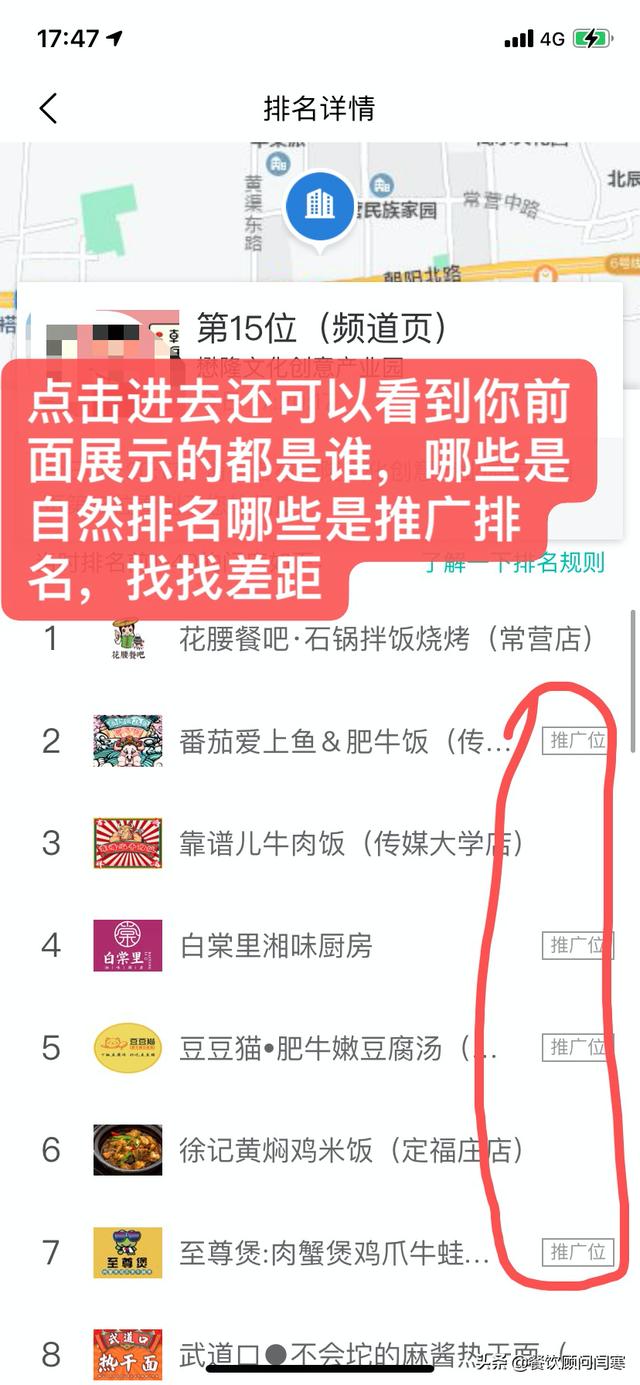Open rank 7 至尊煲:肉蟹煲鸡爪牛蛙
This screenshot has width=640, height=1385.
320,1251
